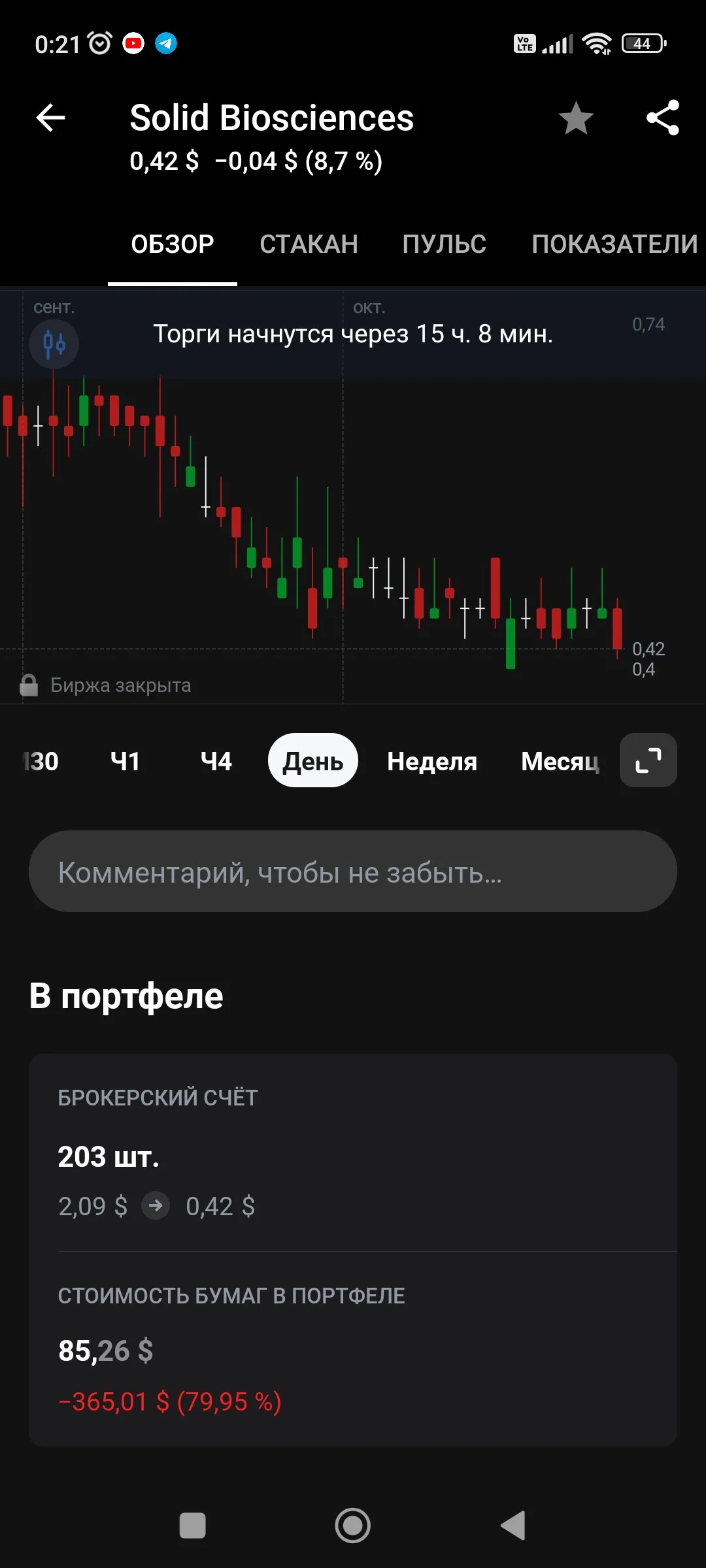Add Solid Biosciences to favorites with the star
Image resolution: width=706 pixels, height=1568 pixels.
click(576, 118)
